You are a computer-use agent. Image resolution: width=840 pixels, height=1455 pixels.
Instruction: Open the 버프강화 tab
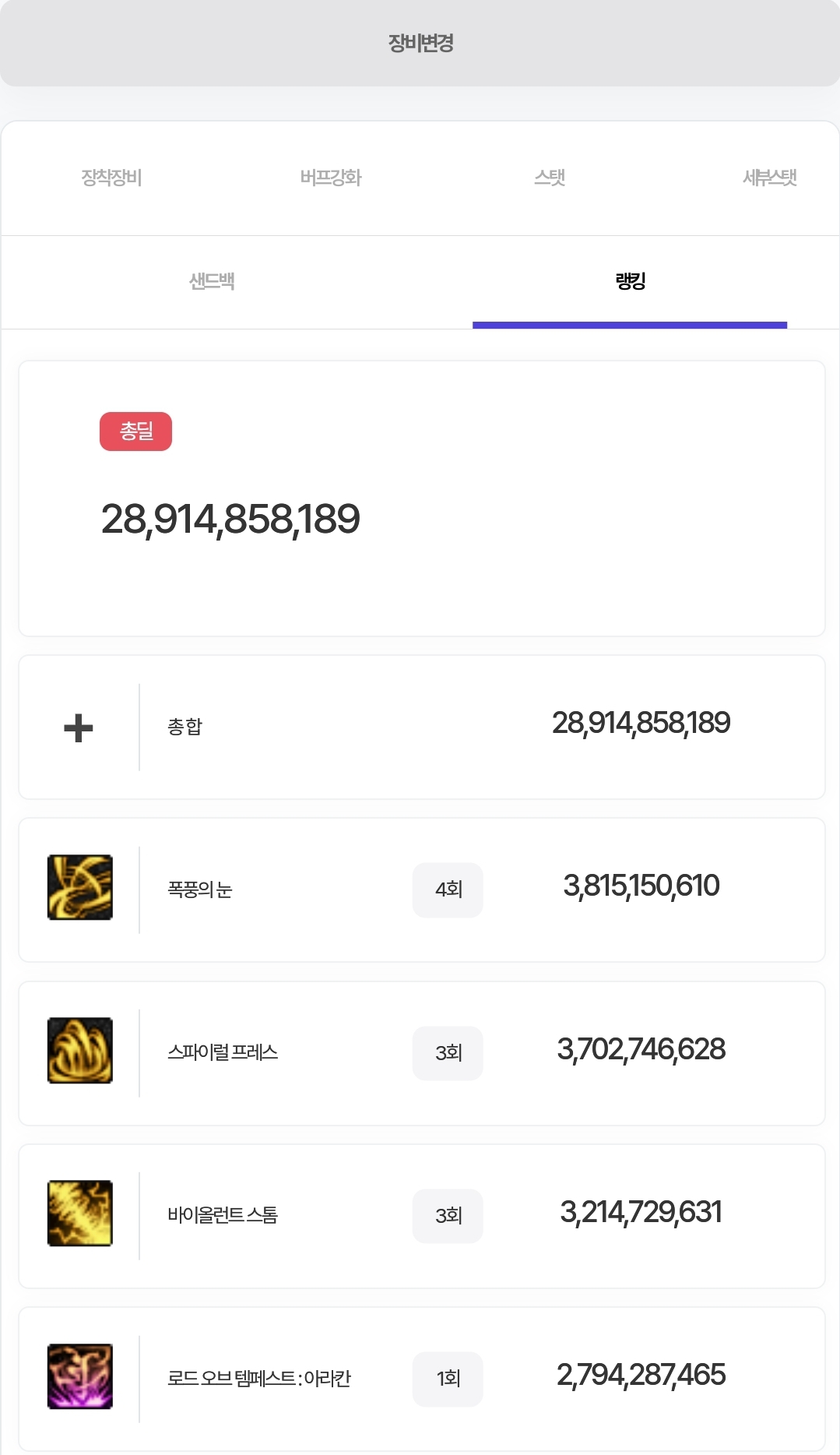click(331, 178)
